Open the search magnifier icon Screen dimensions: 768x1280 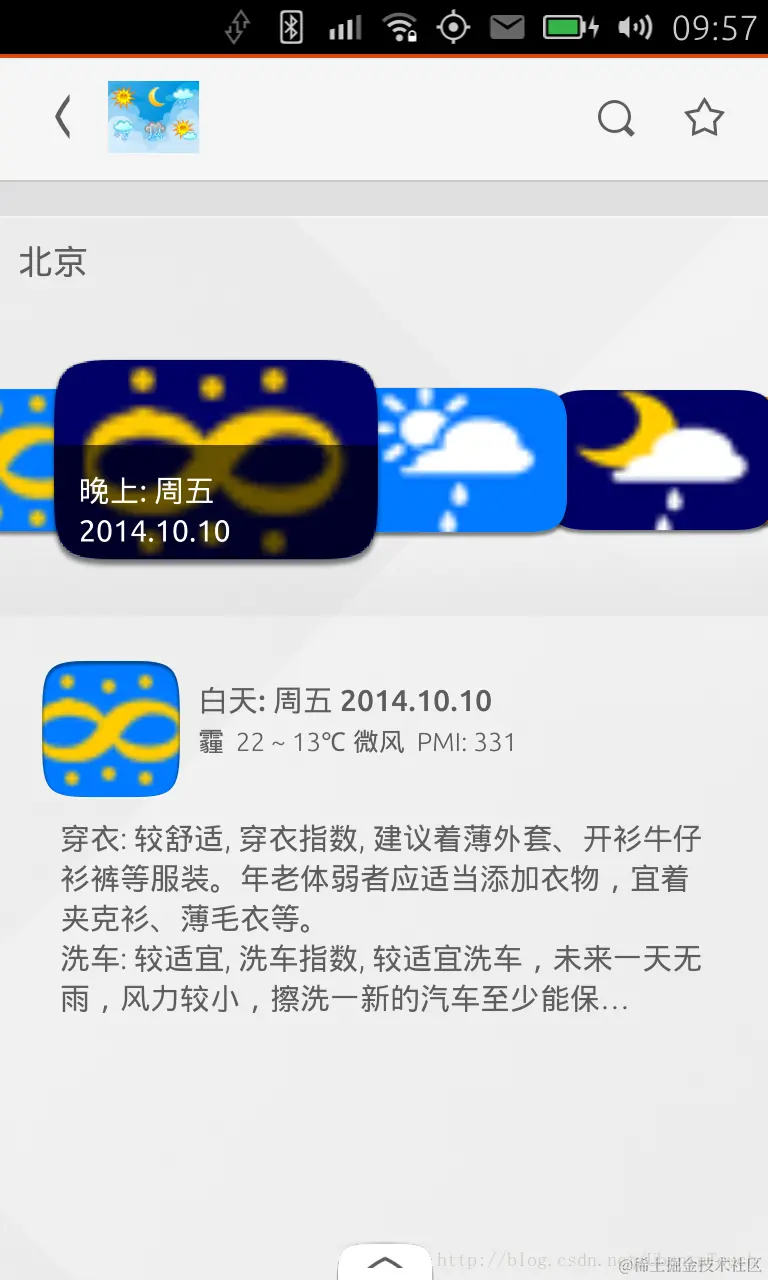tap(616, 119)
